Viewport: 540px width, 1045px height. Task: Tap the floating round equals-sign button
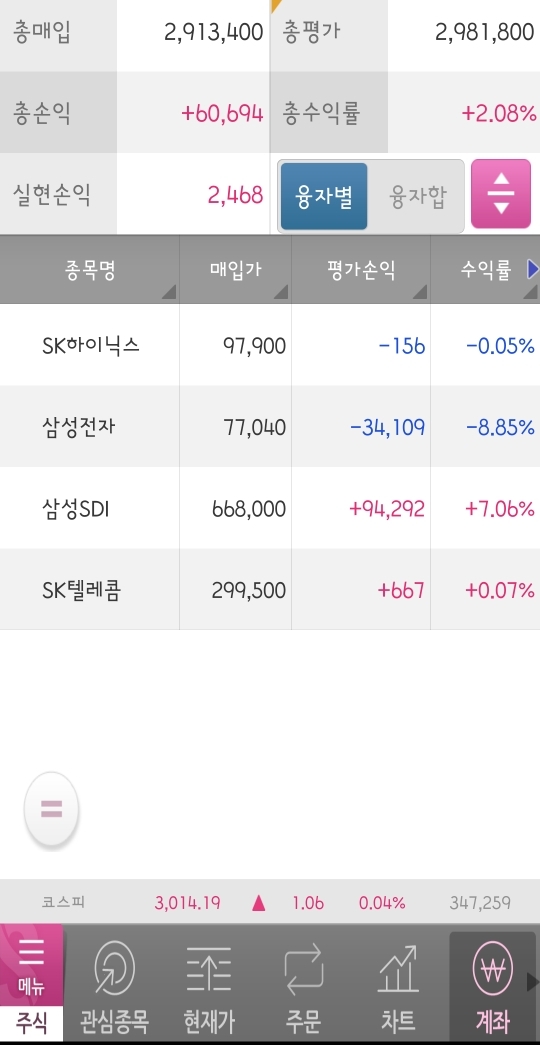[51, 809]
